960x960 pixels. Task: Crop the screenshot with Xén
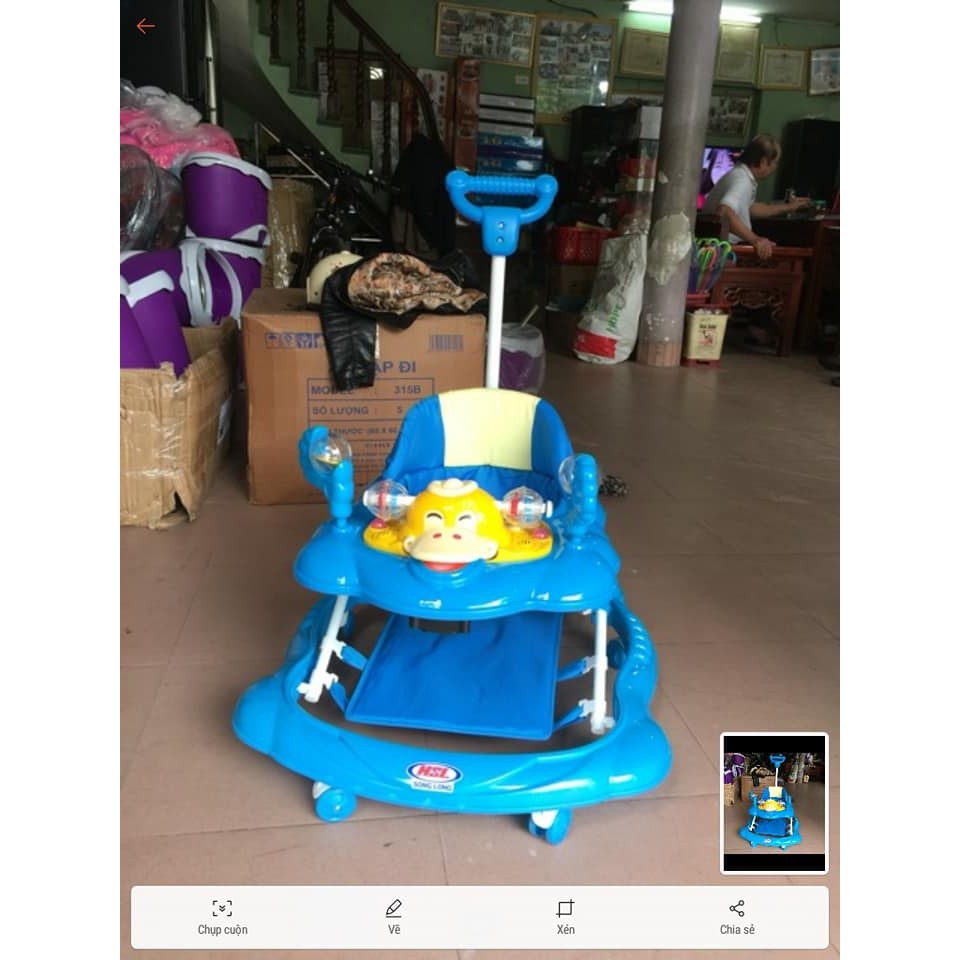[x=565, y=916]
